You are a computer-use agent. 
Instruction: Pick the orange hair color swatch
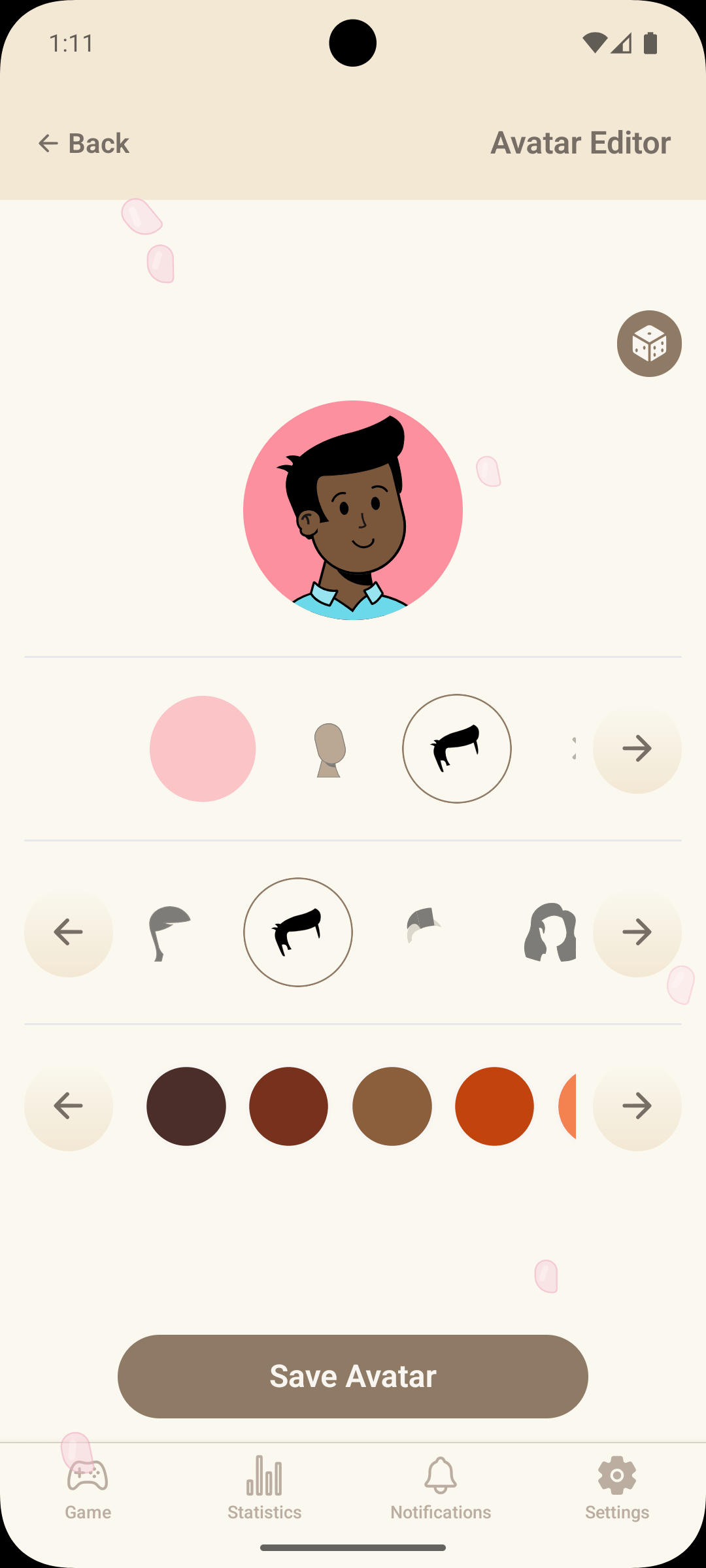[x=494, y=1106]
